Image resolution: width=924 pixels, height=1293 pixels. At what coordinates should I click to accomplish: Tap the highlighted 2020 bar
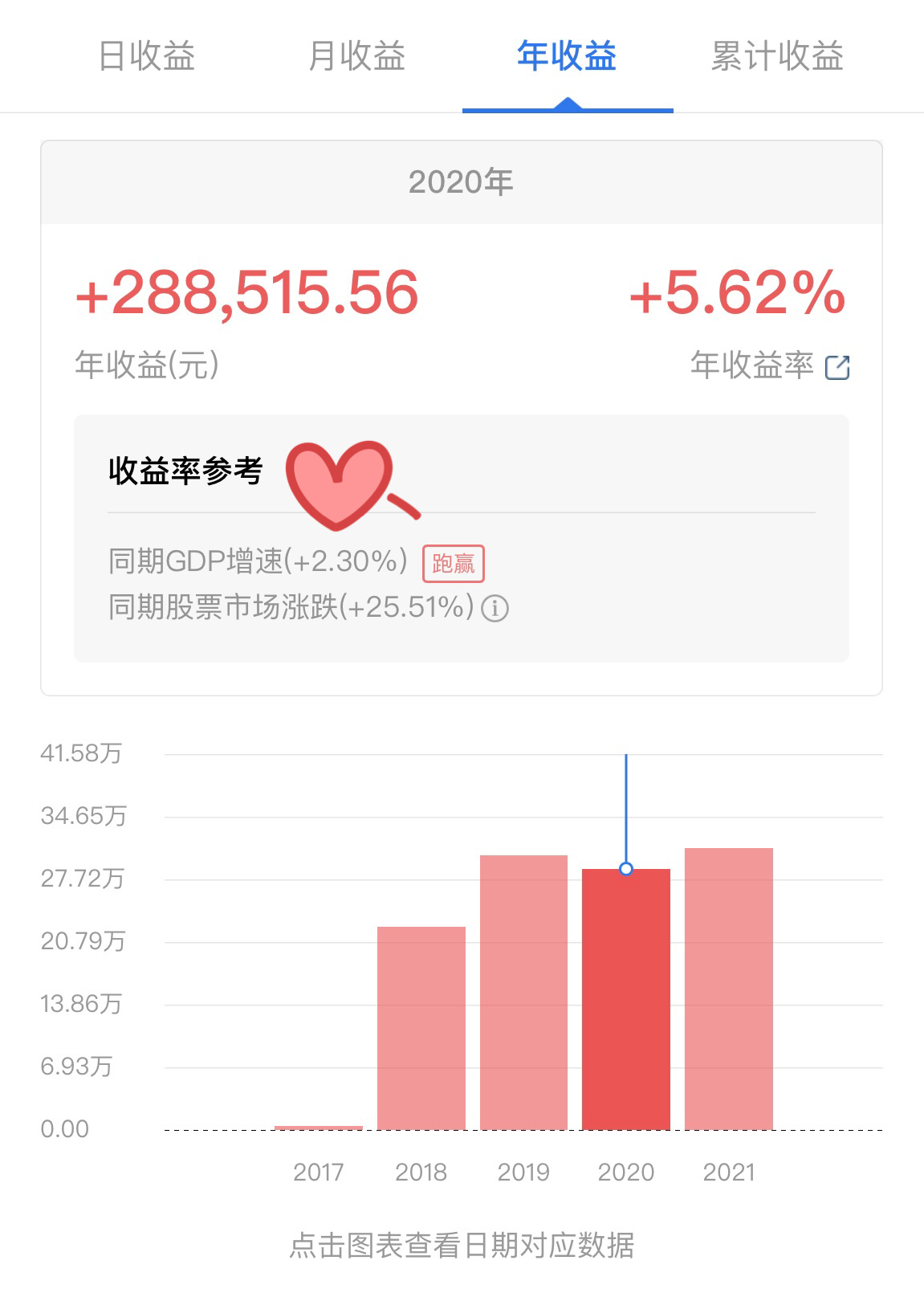(626, 1000)
